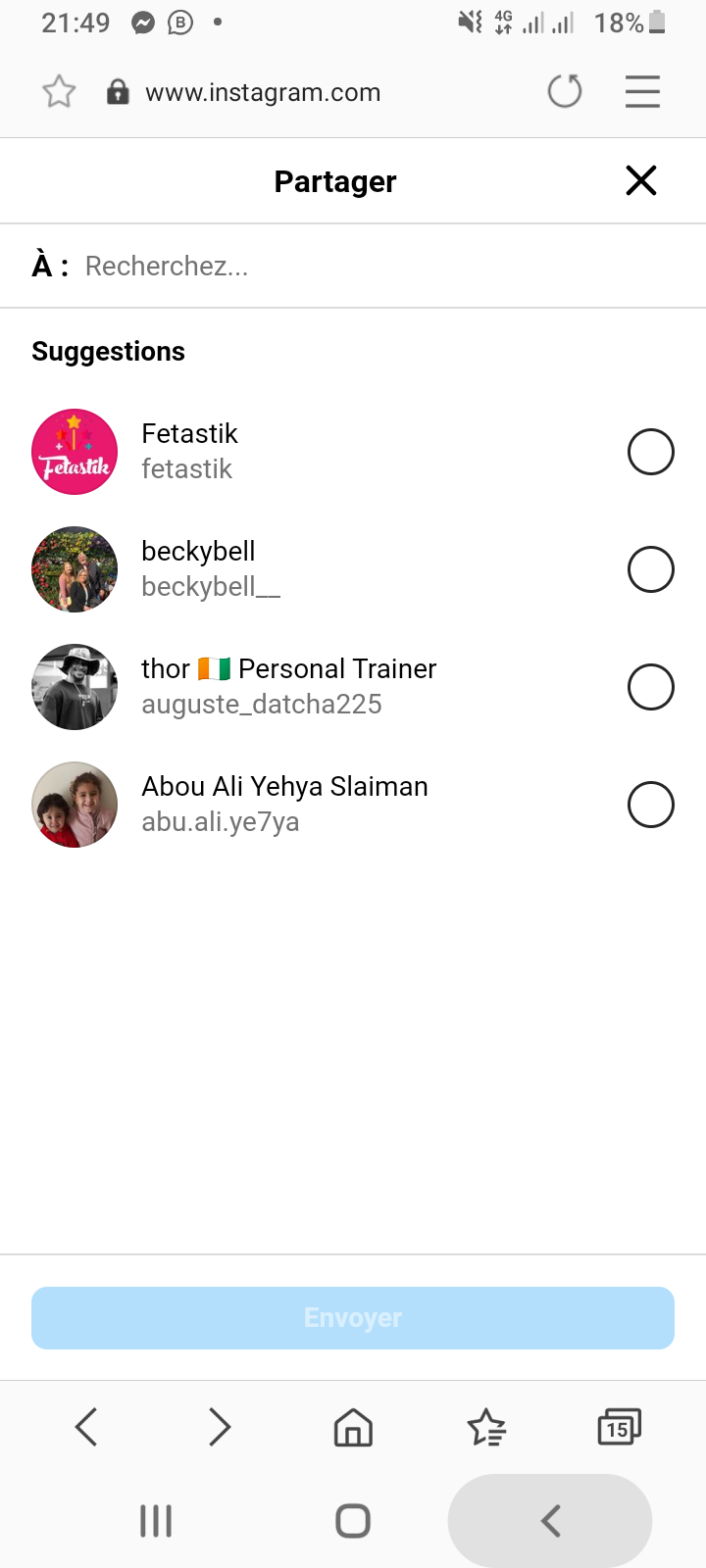Reload the Instagram page

(x=565, y=92)
